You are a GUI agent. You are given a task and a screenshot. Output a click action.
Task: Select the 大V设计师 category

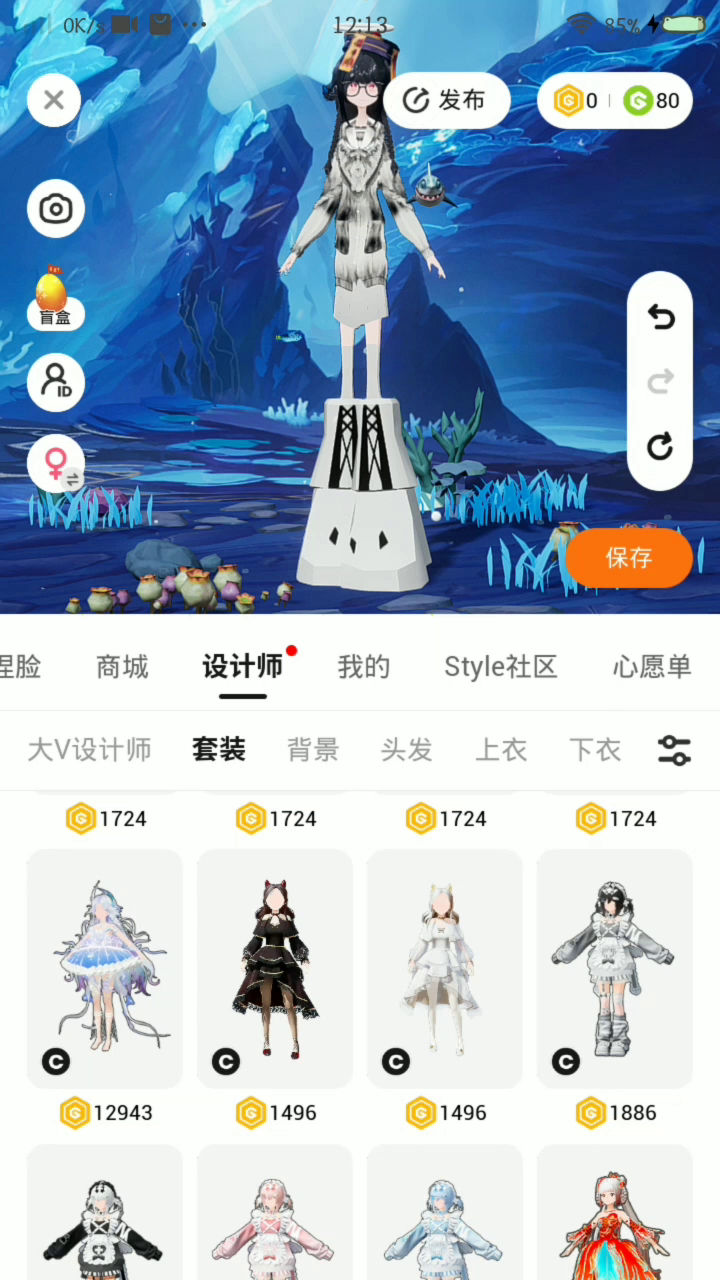(x=89, y=749)
